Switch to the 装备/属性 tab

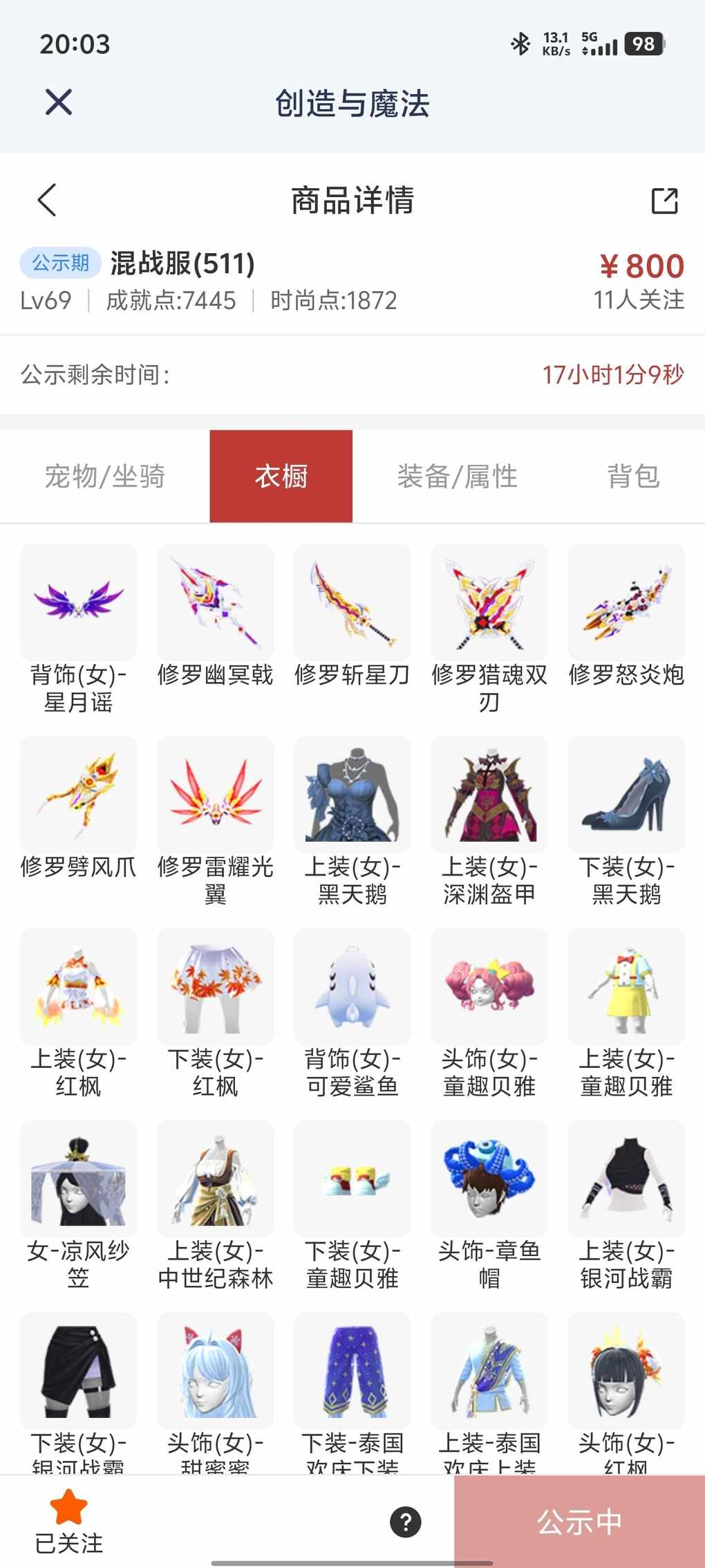tap(457, 477)
